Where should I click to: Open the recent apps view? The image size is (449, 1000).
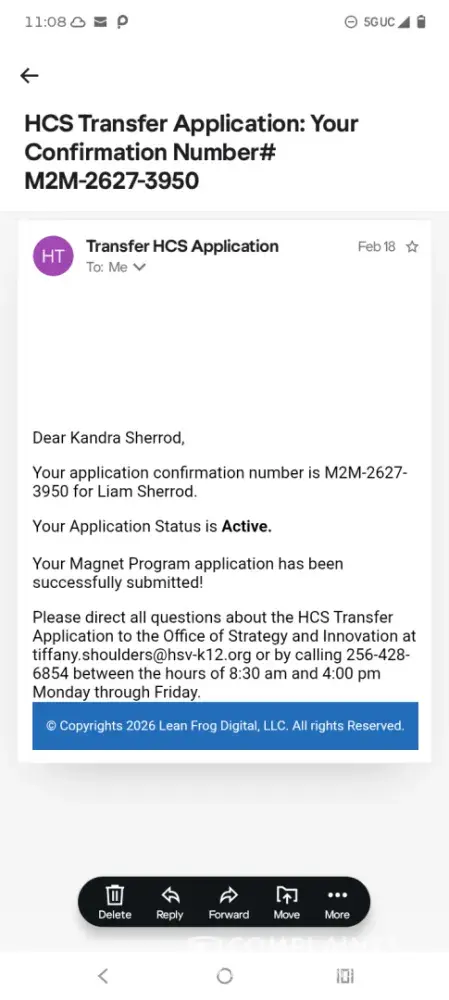[x=344, y=976]
